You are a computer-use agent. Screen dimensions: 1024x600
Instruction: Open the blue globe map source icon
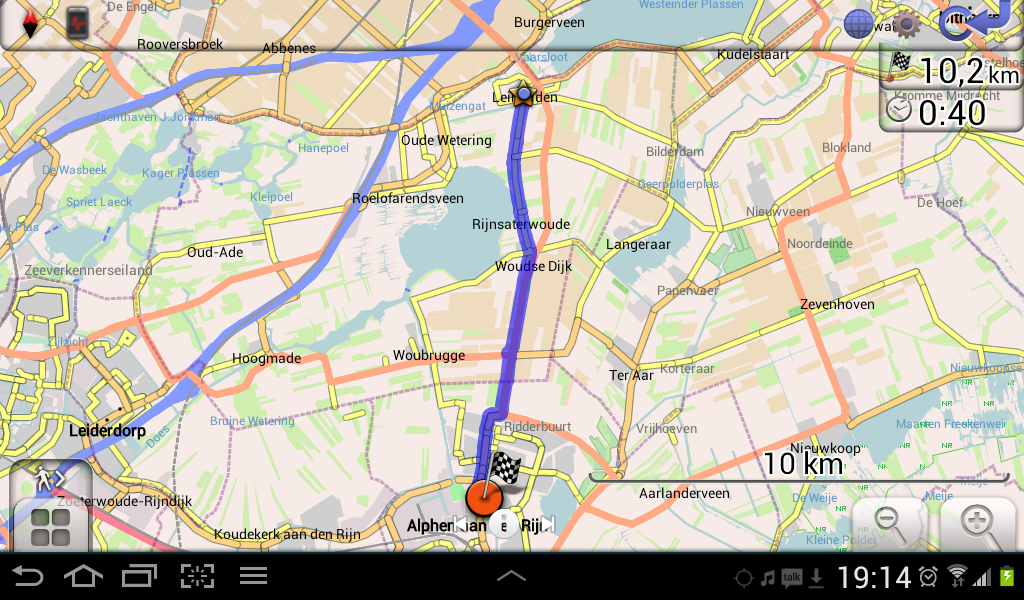[x=860, y=24]
